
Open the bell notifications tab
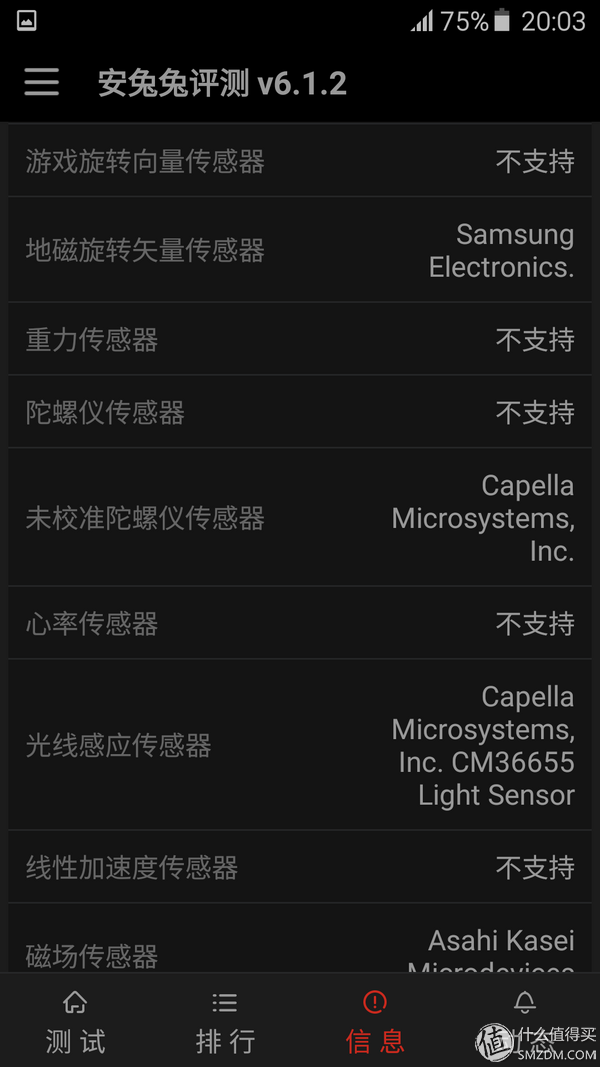tap(524, 1020)
